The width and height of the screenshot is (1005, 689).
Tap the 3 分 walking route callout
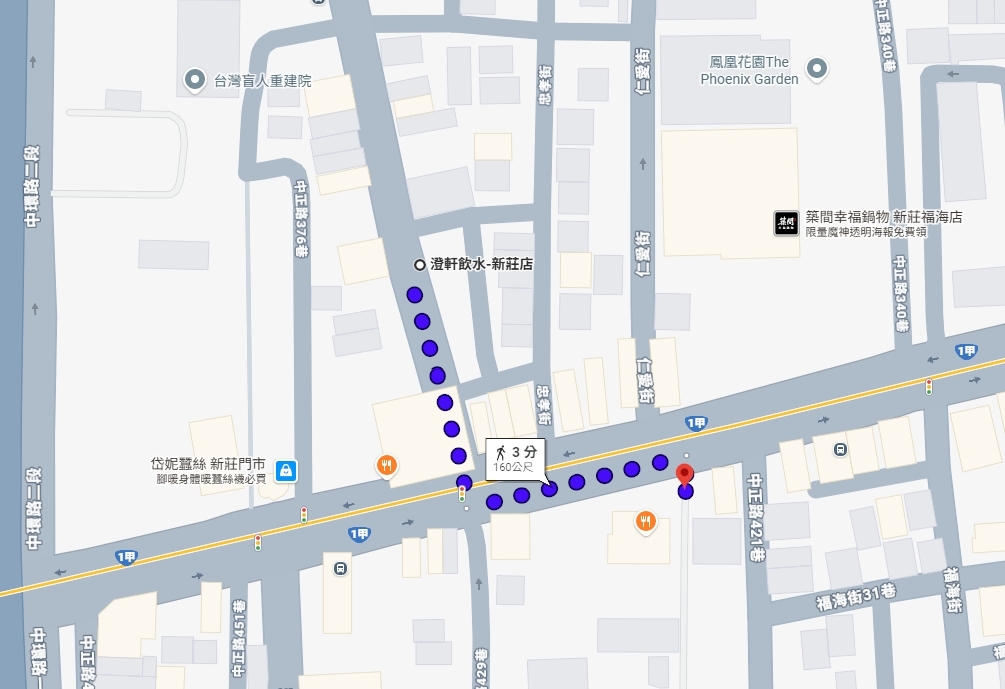click(x=515, y=458)
